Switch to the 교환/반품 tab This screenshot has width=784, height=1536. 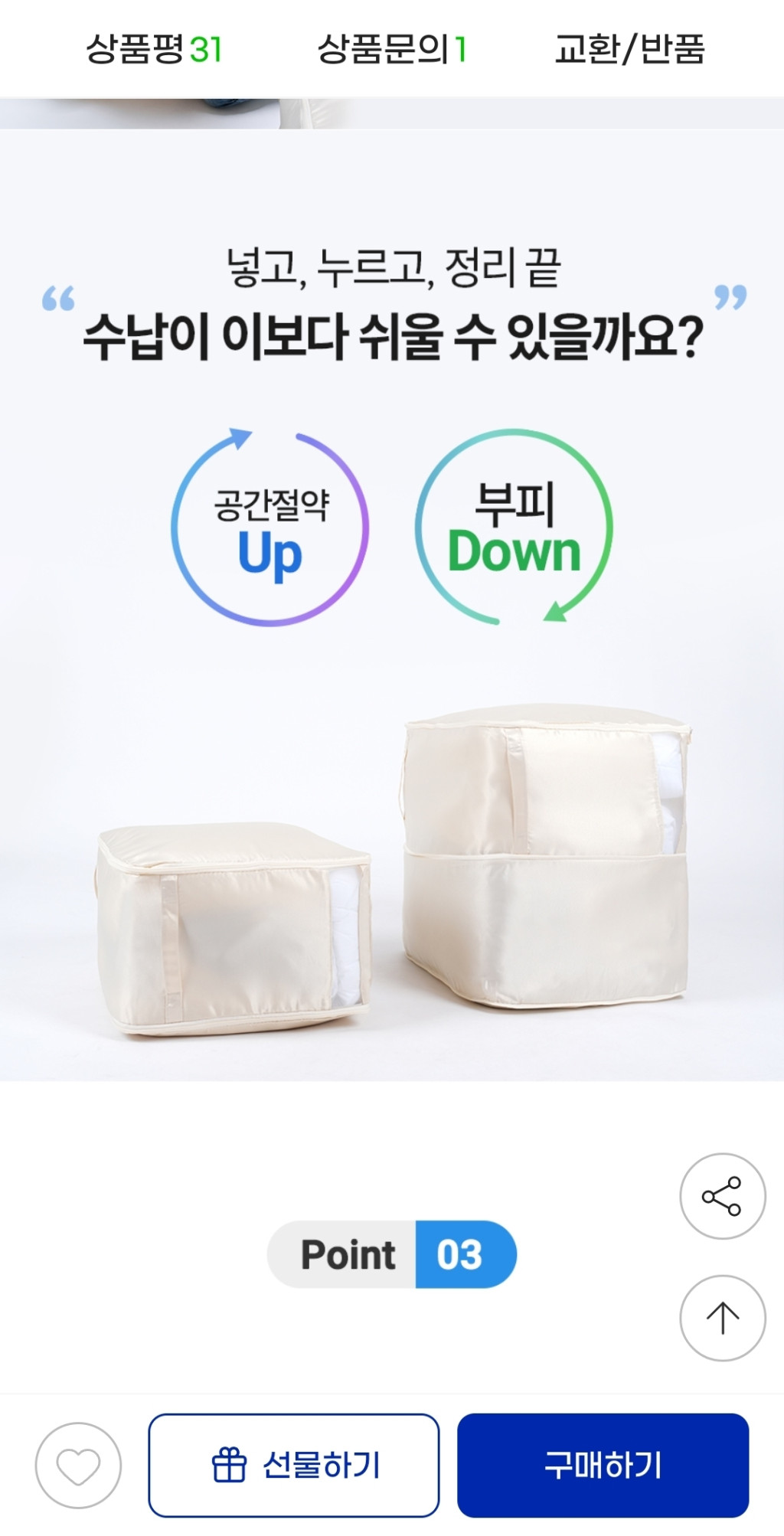629,50
